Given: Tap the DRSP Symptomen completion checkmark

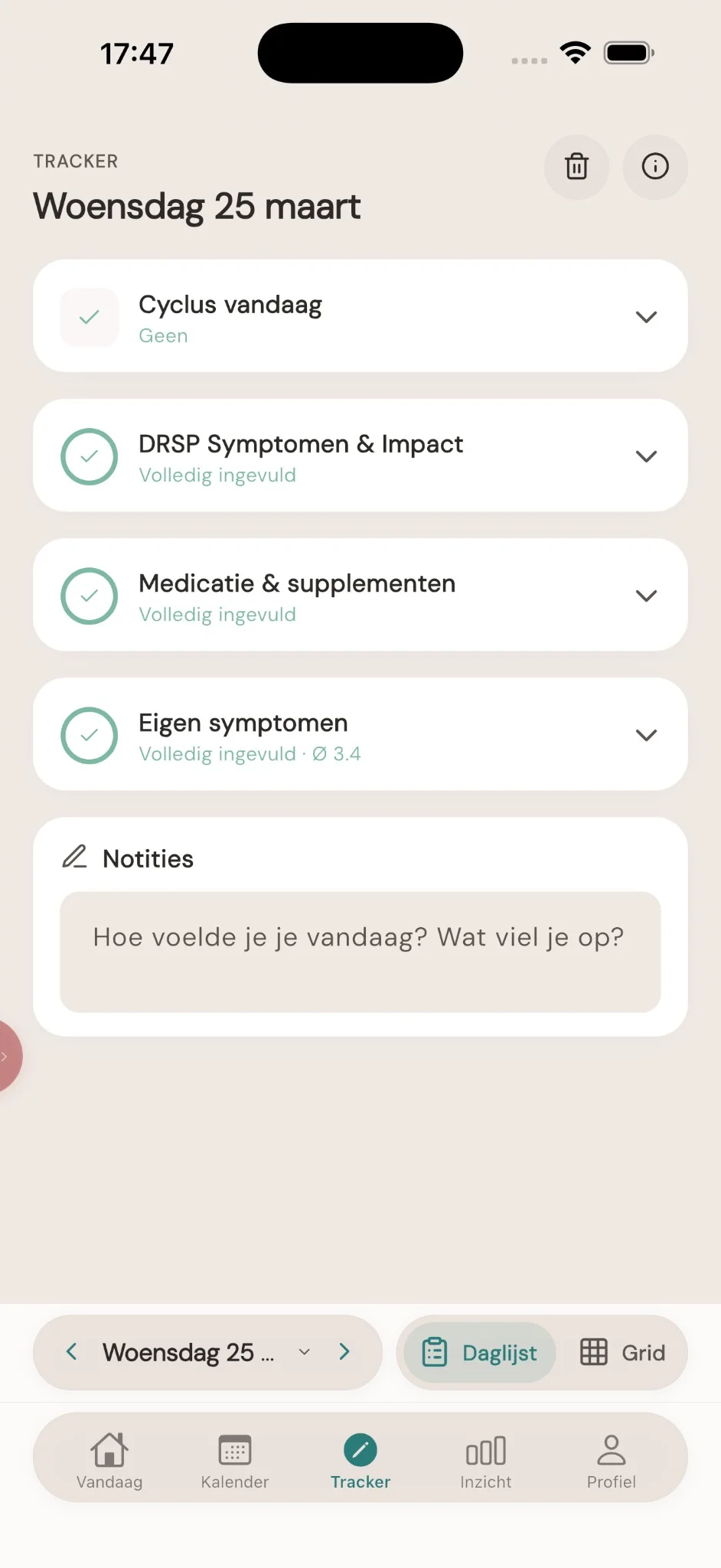Looking at the screenshot, I should pos(90,456).
